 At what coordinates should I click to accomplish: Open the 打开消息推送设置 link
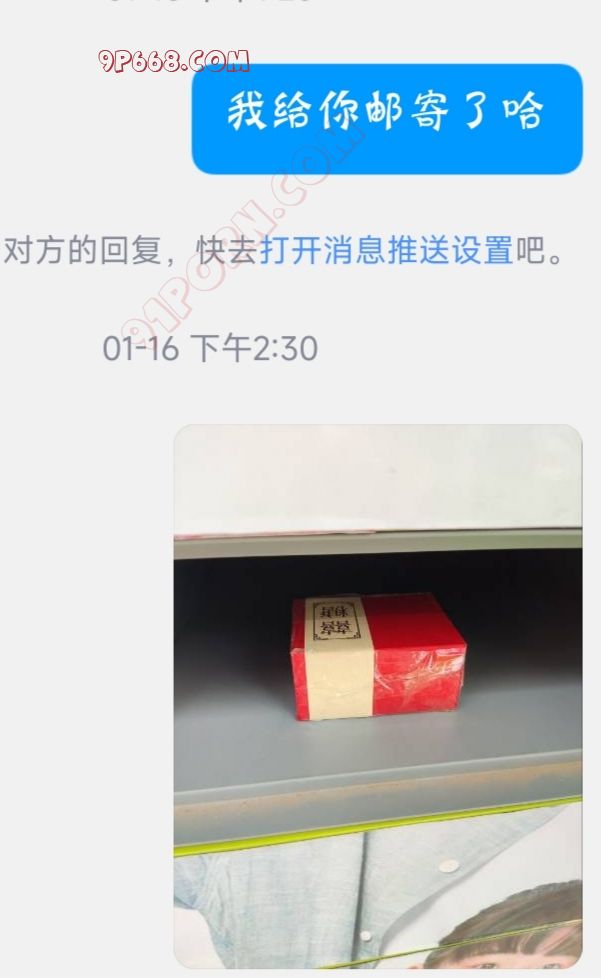point(386,250)
